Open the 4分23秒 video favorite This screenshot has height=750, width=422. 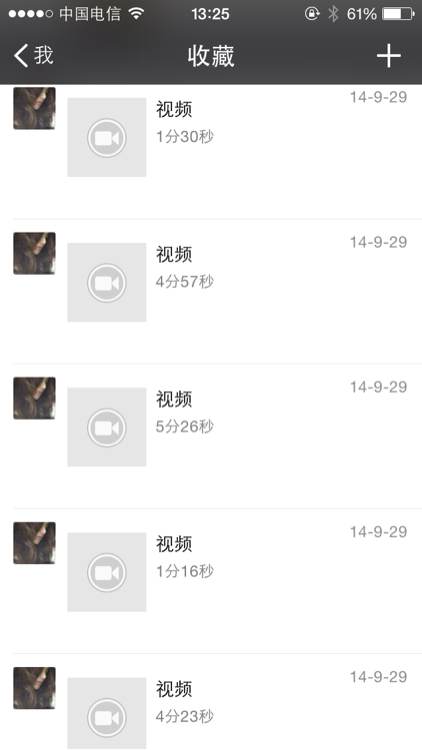click(211, 702)
